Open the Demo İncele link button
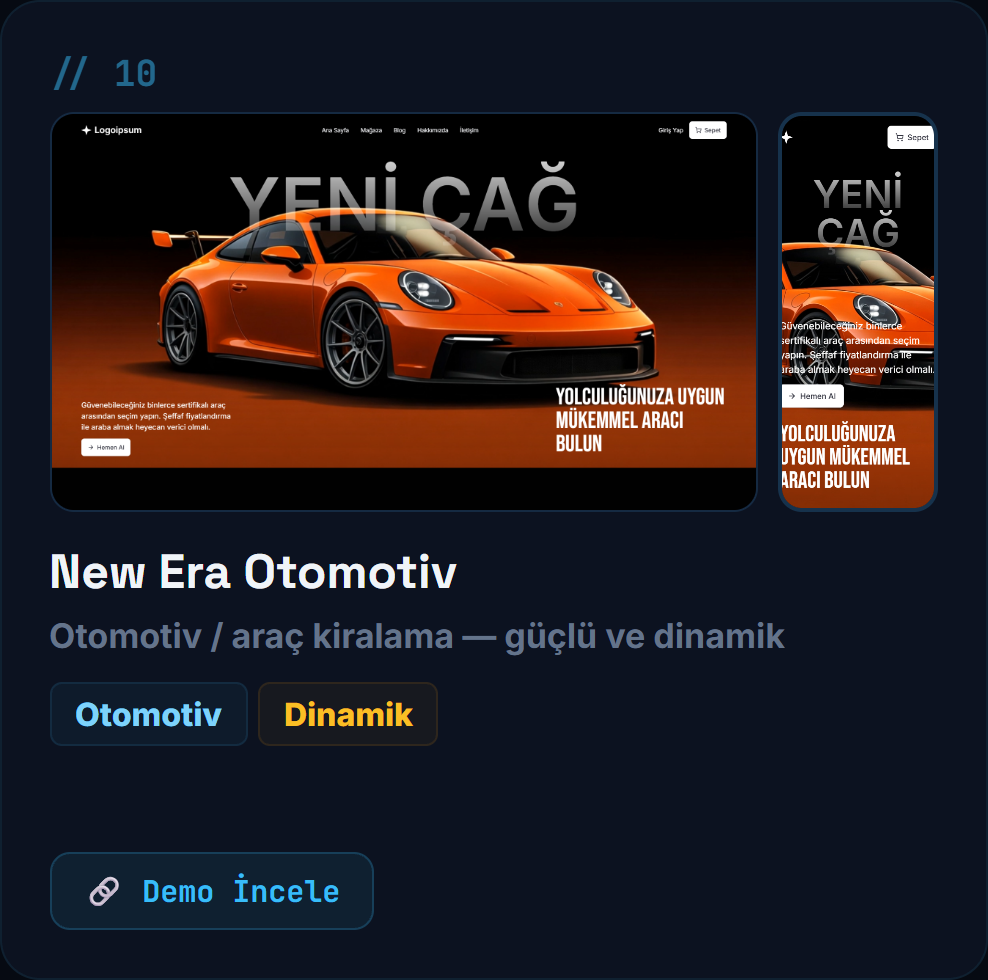This screenshot has height=980, width=988. tap(212, 891)
